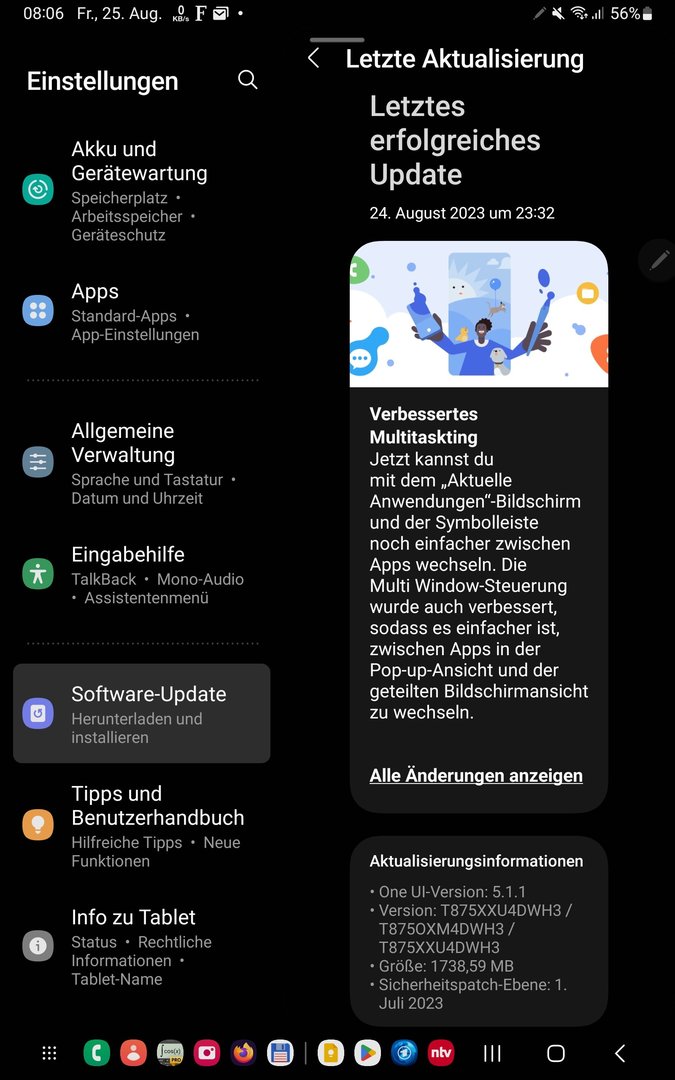
Task: Launch the green phone app from taskbar
Action: coord(97,1052)
